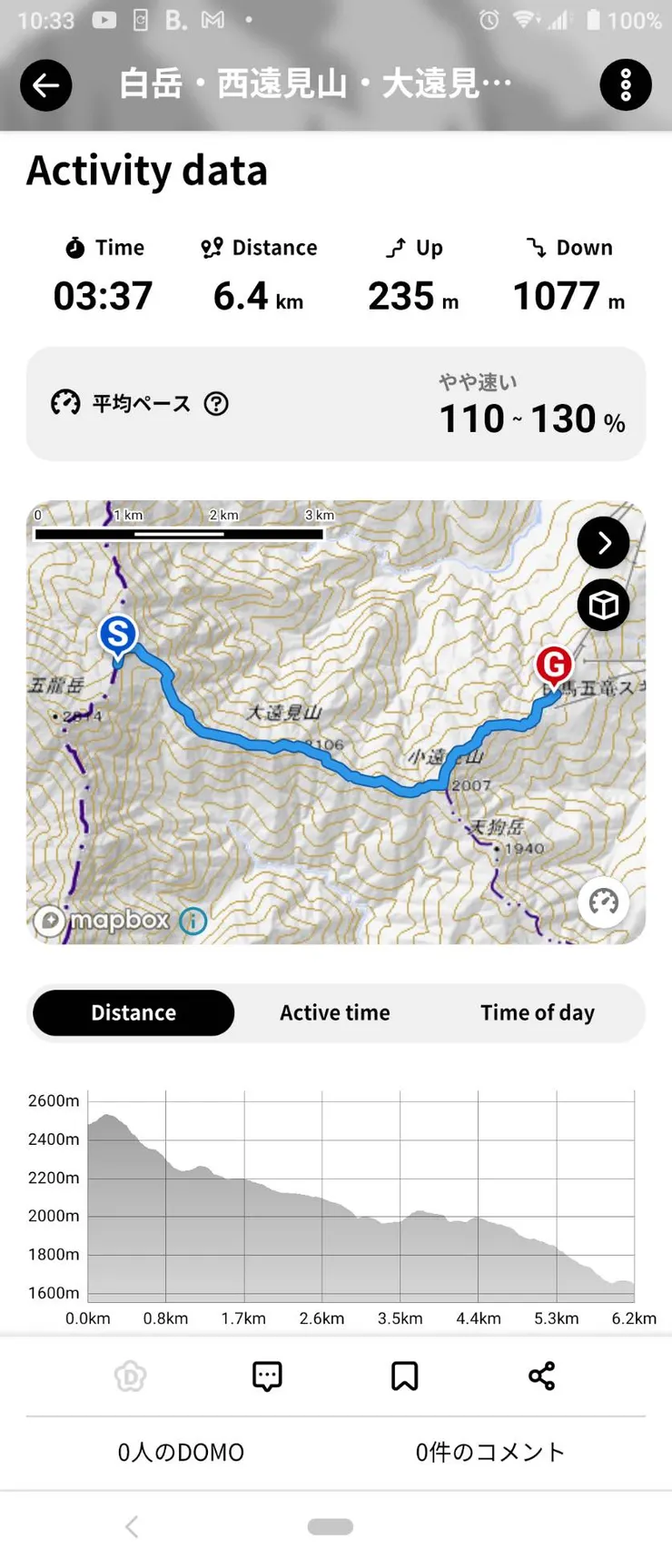672x1568 pixels.
Task: Switch to the Time of day tab
Action: pyautogui.click(x=537, y=1012)
